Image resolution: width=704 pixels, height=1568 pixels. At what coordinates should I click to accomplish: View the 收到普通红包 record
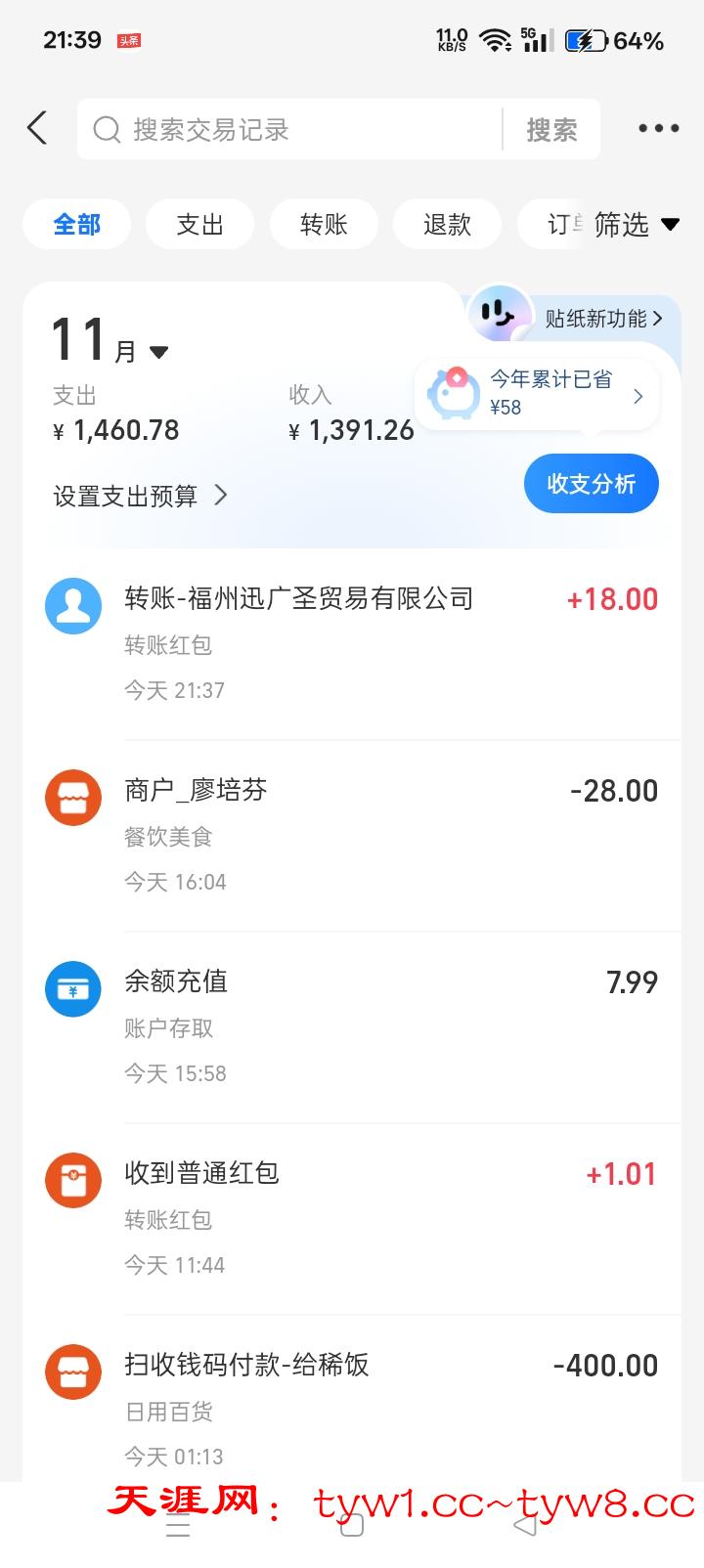coord(352,1218)
